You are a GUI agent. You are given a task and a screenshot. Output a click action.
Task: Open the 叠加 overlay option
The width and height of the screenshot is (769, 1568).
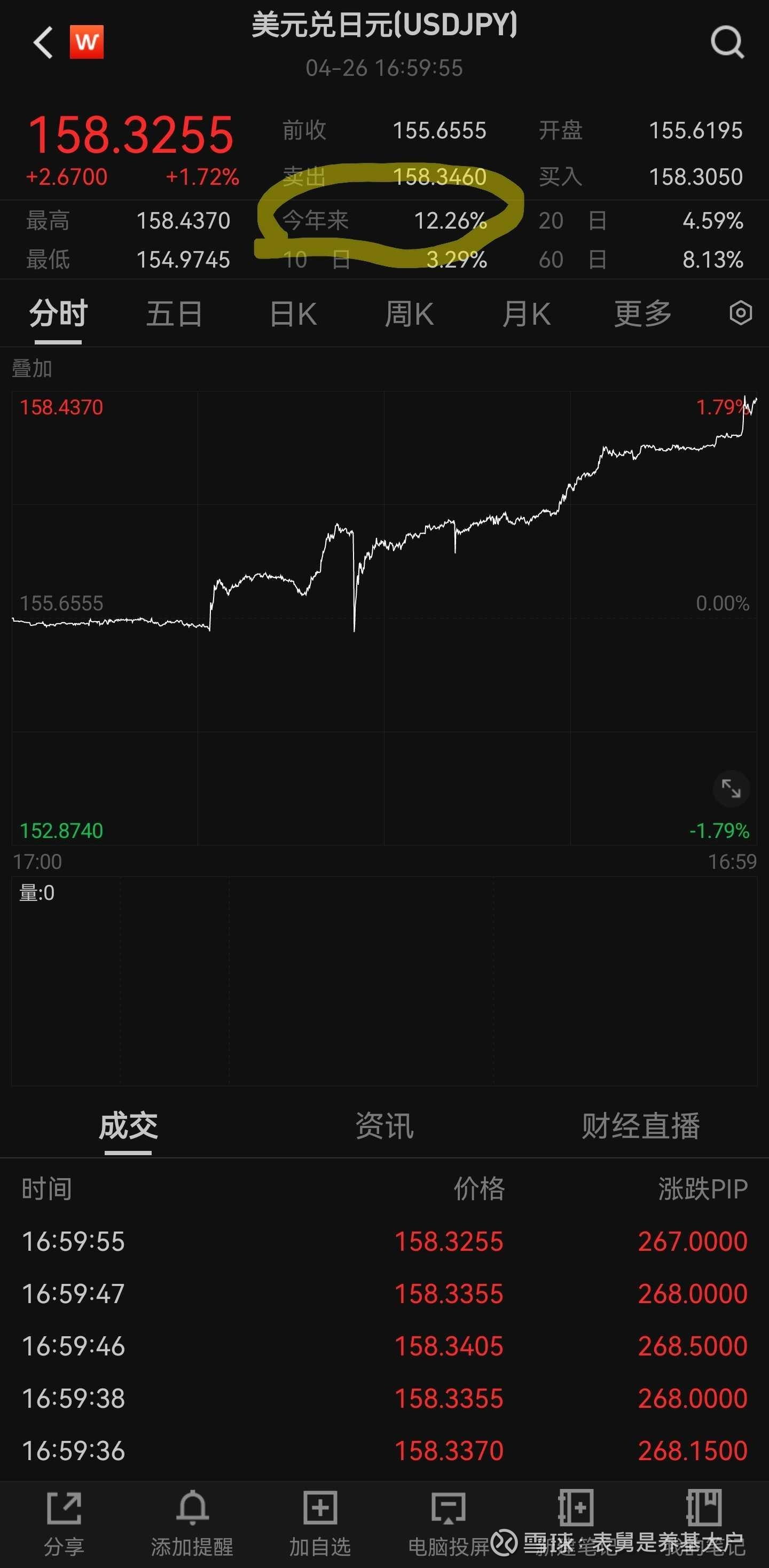[32, 369]
